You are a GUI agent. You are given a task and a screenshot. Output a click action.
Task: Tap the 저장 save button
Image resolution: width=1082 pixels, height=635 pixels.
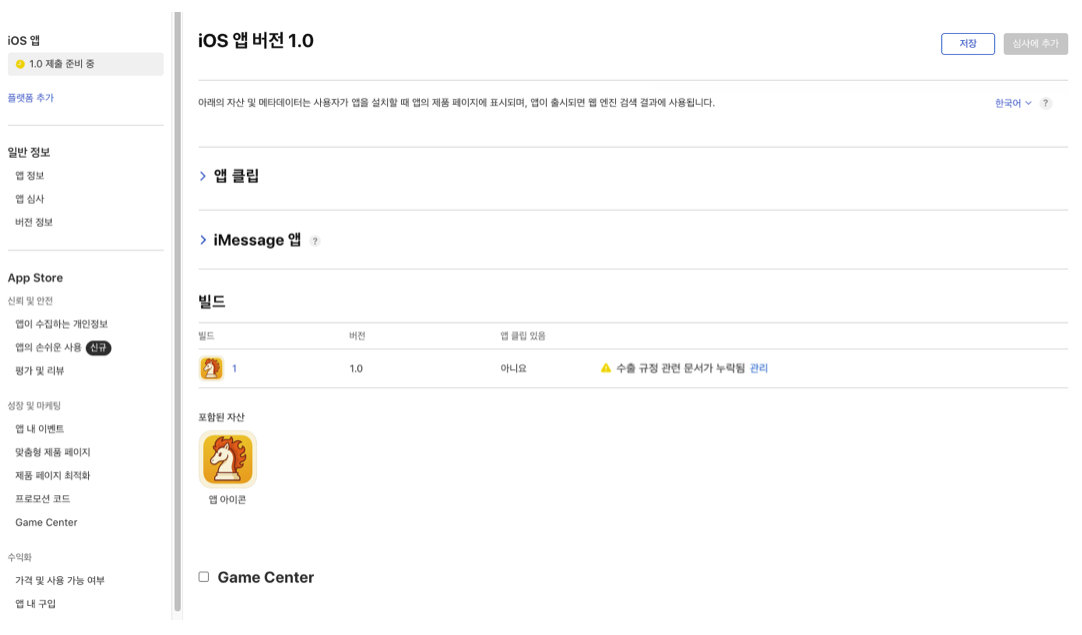(967, 44)
